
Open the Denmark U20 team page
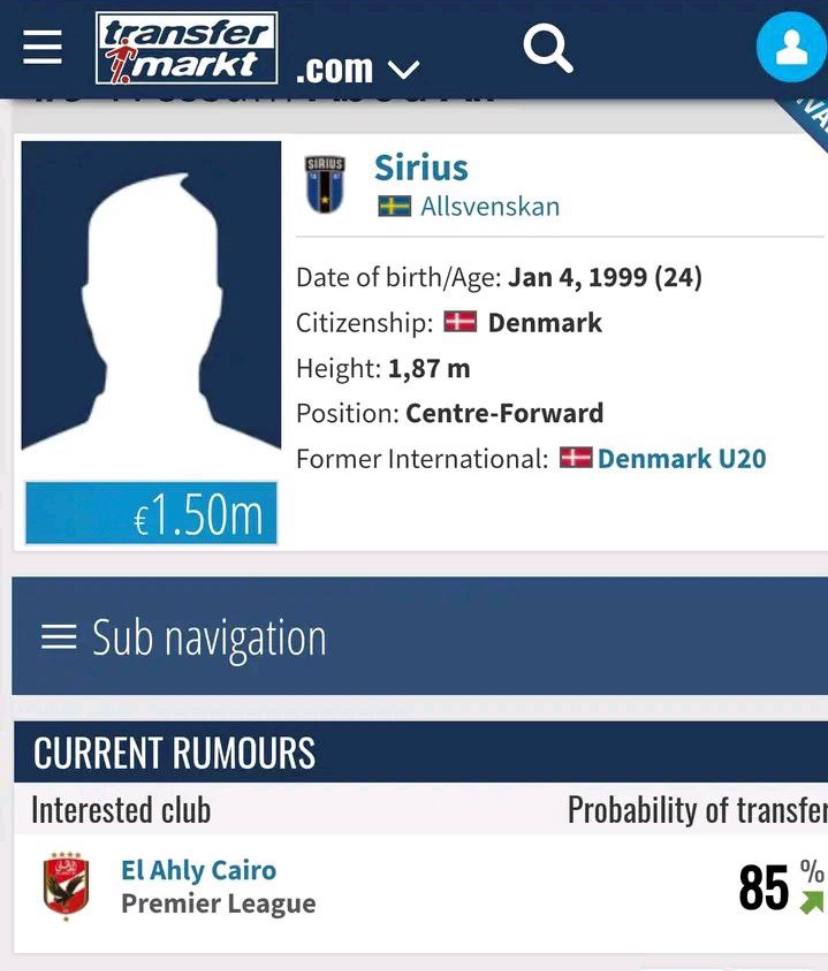681,459
